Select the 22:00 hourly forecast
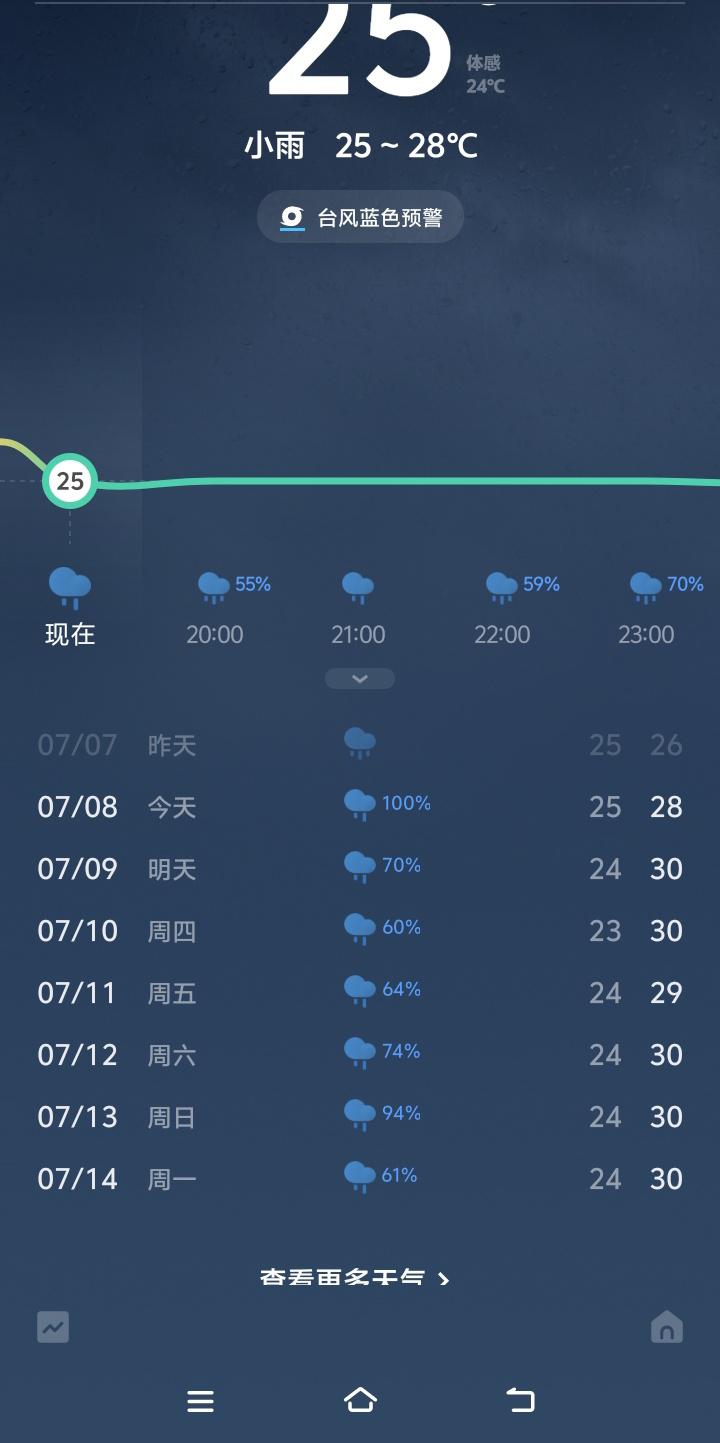720x1443 pixels. 502,605
